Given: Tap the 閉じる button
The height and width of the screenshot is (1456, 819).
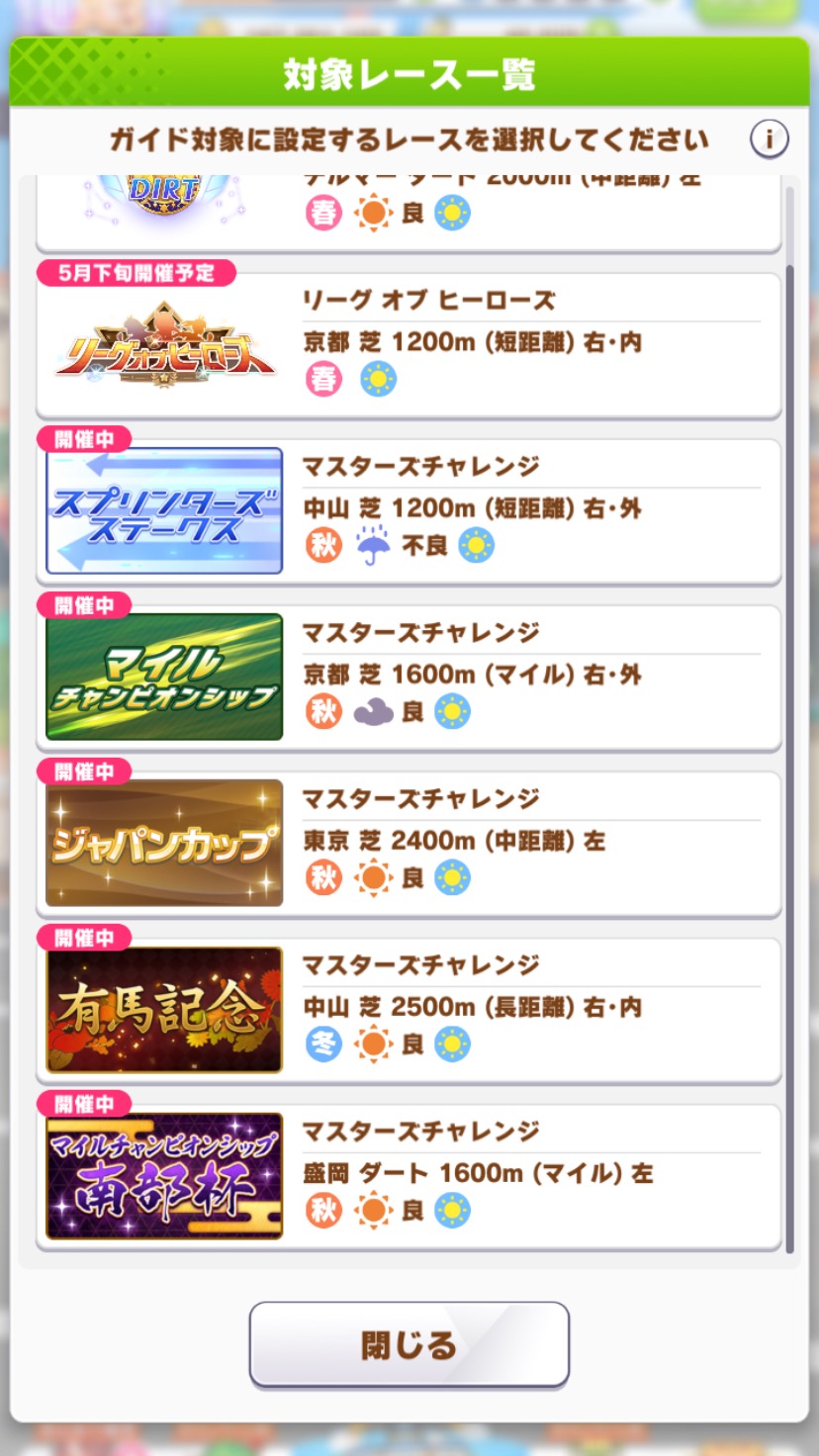Looking at the screenshot, I should point(409,1344).
